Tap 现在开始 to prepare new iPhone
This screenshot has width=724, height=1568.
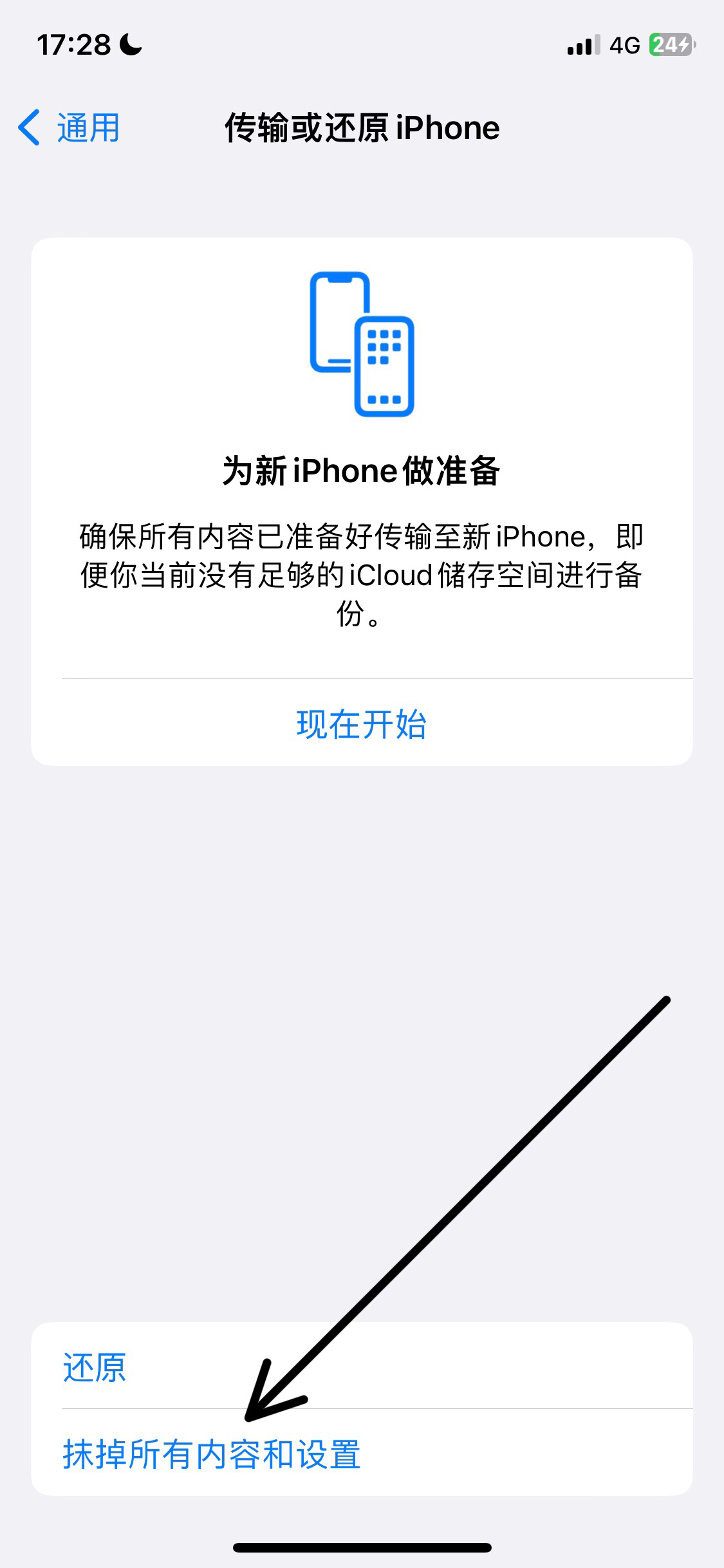362,723
